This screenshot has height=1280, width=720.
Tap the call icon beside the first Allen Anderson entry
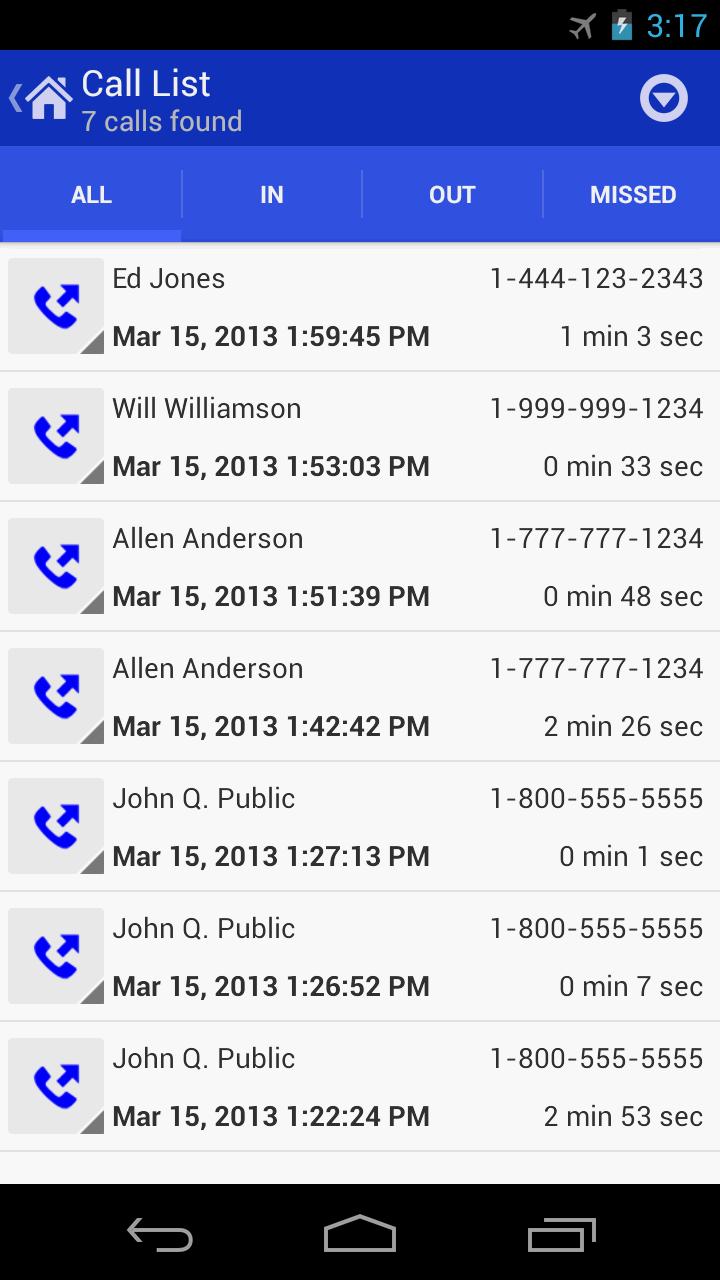tap(55, 565)
